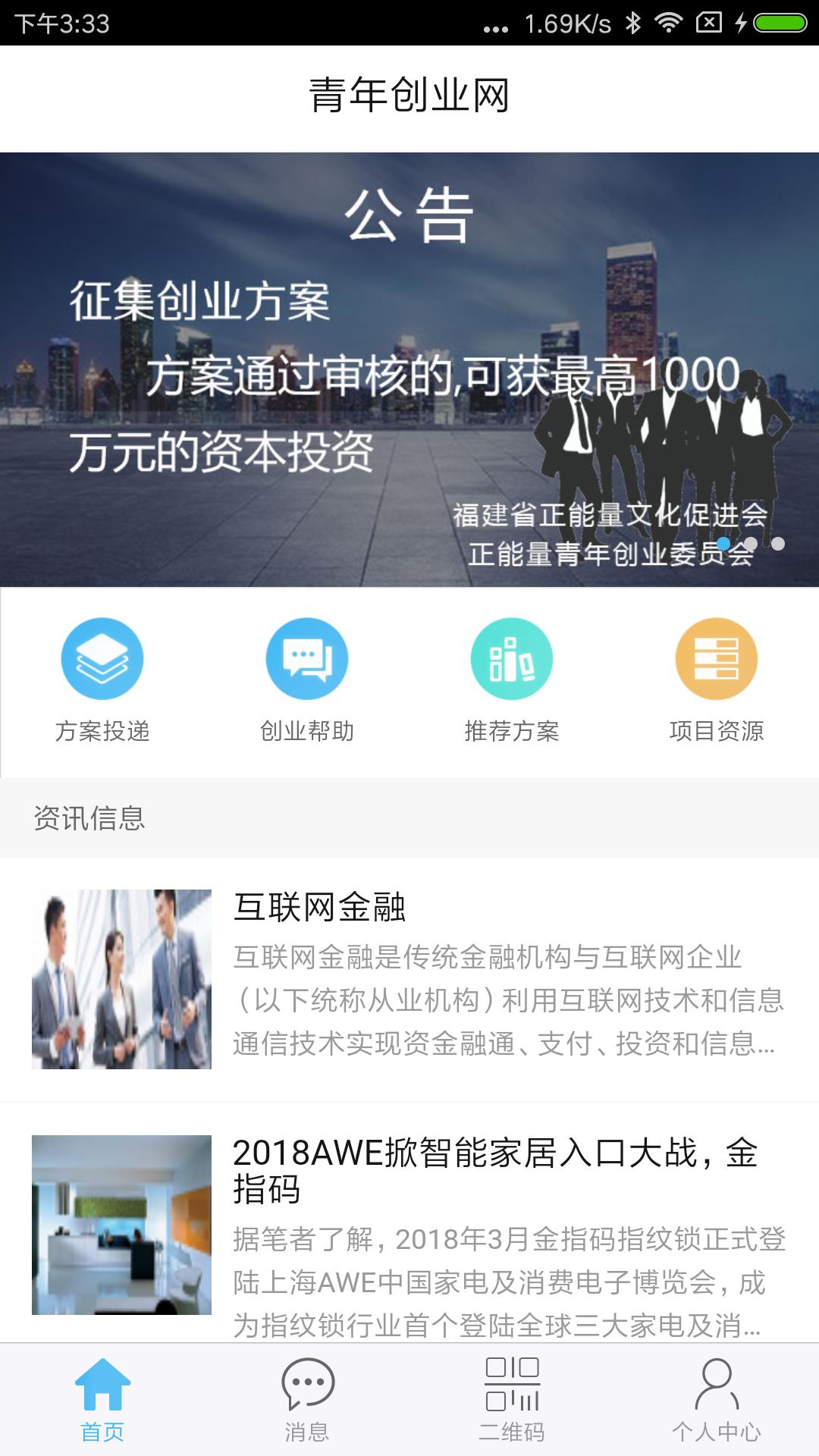Open 推荐方案 recommended plans icon

[511, 658]
